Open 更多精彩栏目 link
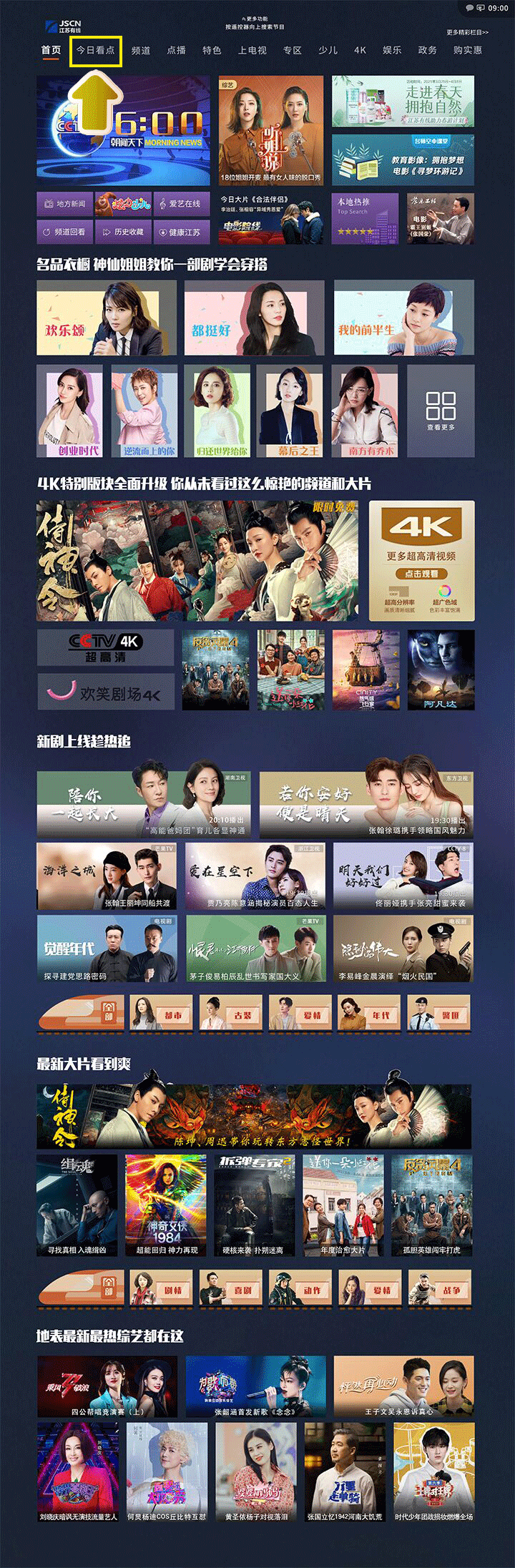 click(x=467, y=32)
